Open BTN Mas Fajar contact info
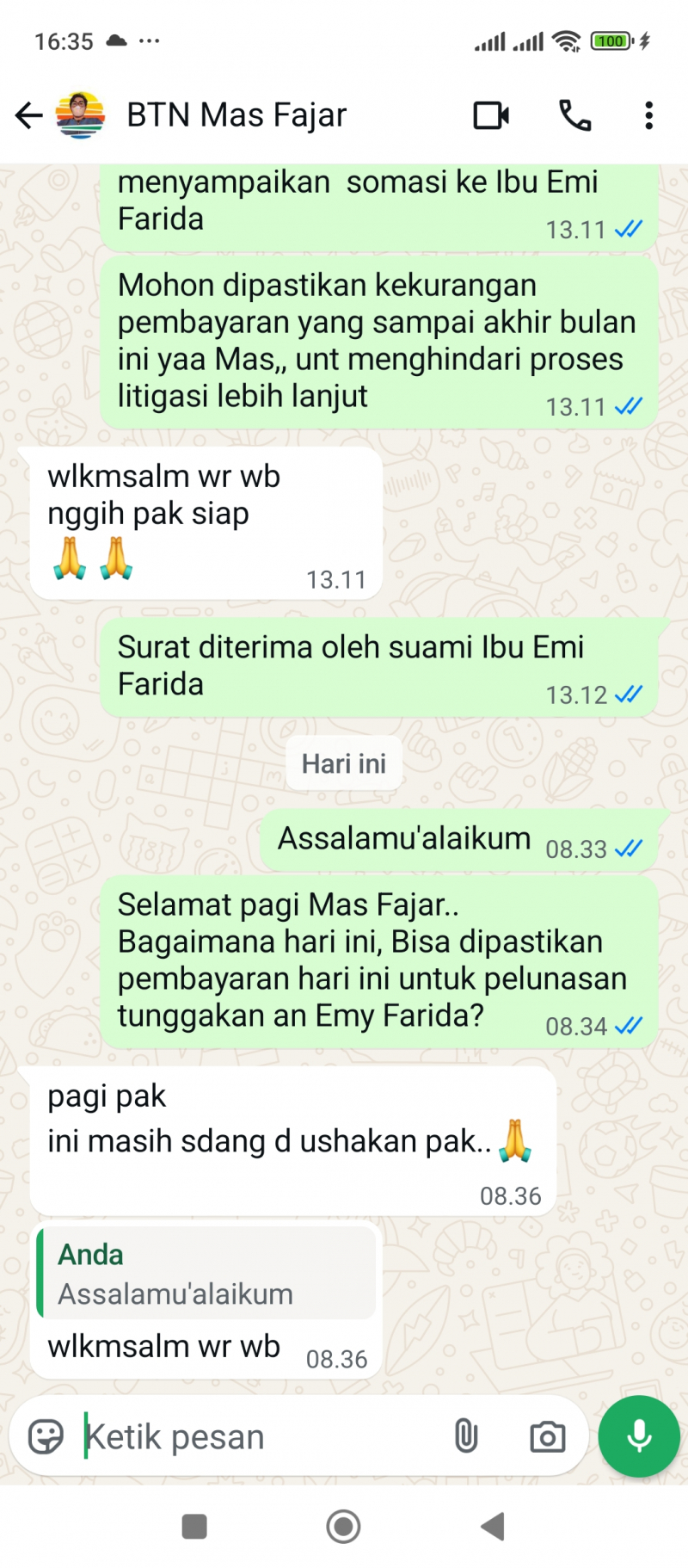The image size is (688, 1568). (236, 115)
